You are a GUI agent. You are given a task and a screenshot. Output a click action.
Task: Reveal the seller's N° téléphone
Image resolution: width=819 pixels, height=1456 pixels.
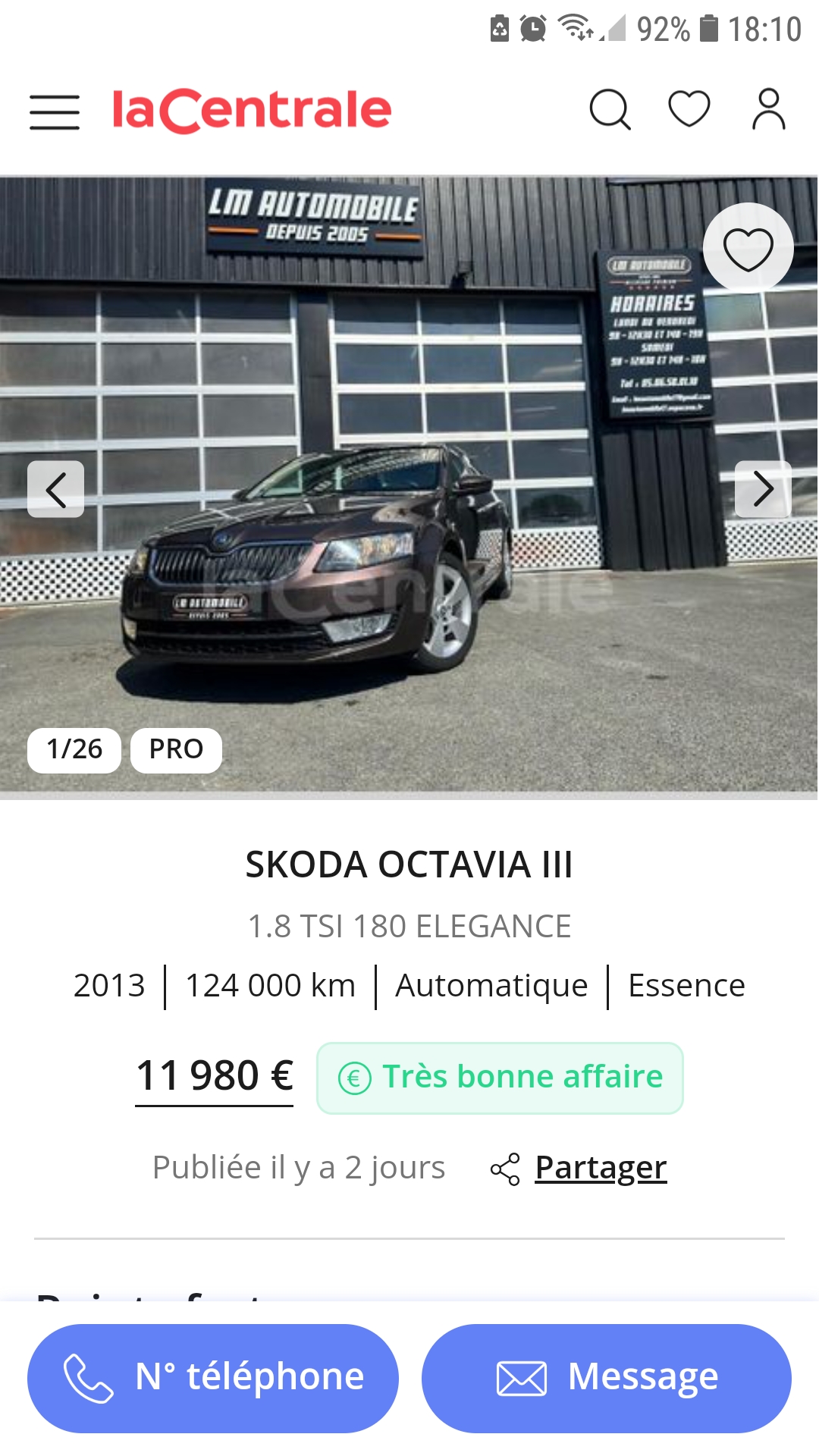coord(213,1378)
